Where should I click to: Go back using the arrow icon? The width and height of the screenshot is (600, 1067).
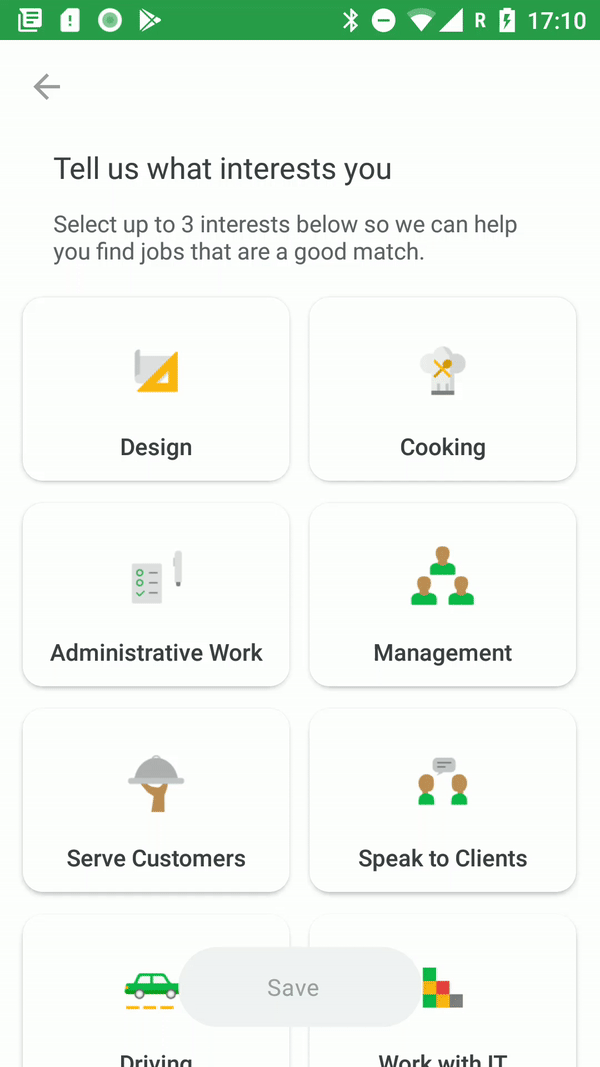[x=47, y=87]
